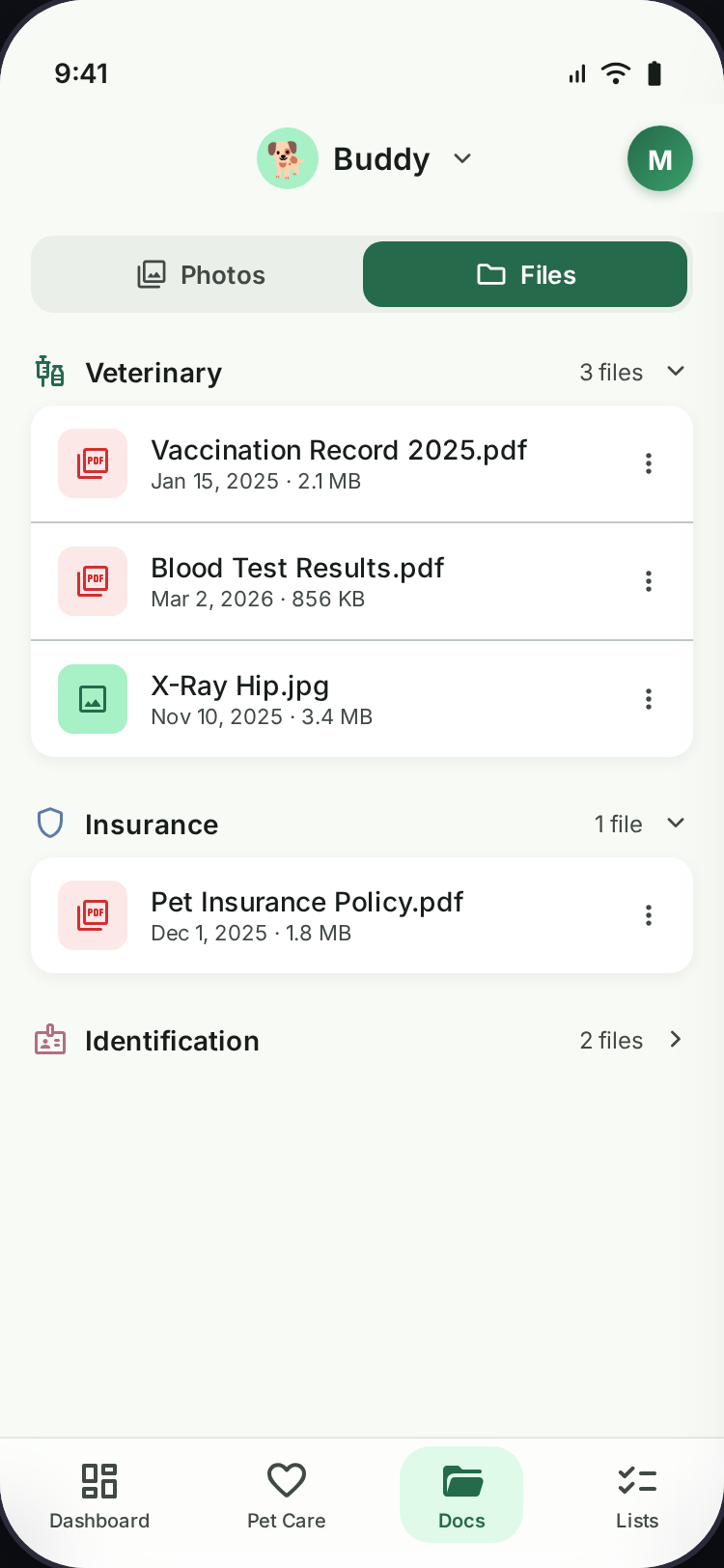The width and height of the screenshot is (724, 1568).
Task: Open options for Vaccination Record 2025.pdf
Action: [649, 464]
